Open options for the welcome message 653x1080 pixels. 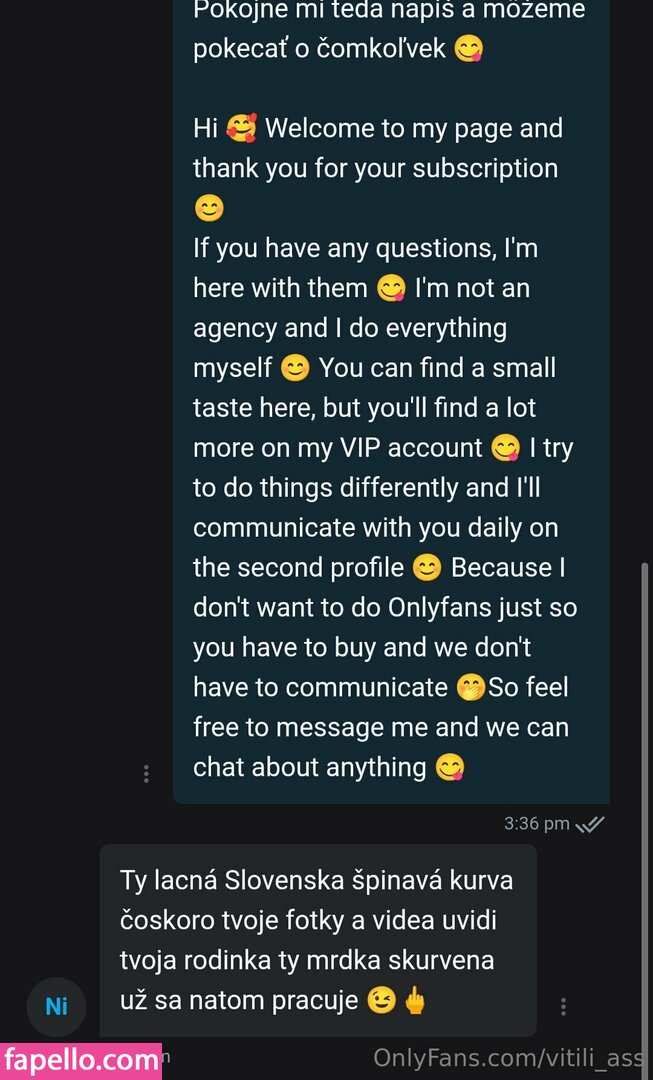pos(146,773)
